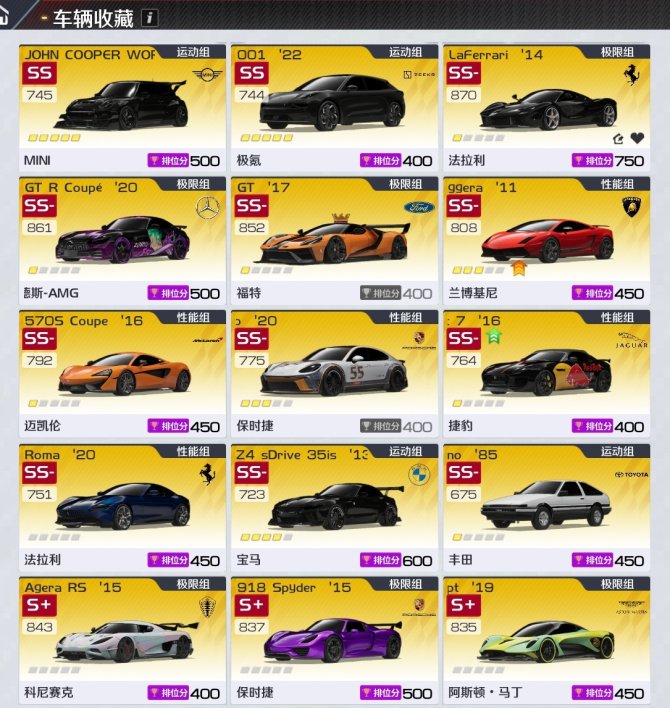This screenshot has width=670, height=708.
Task: Open the vehicle collection info icon
Action: 150,18
